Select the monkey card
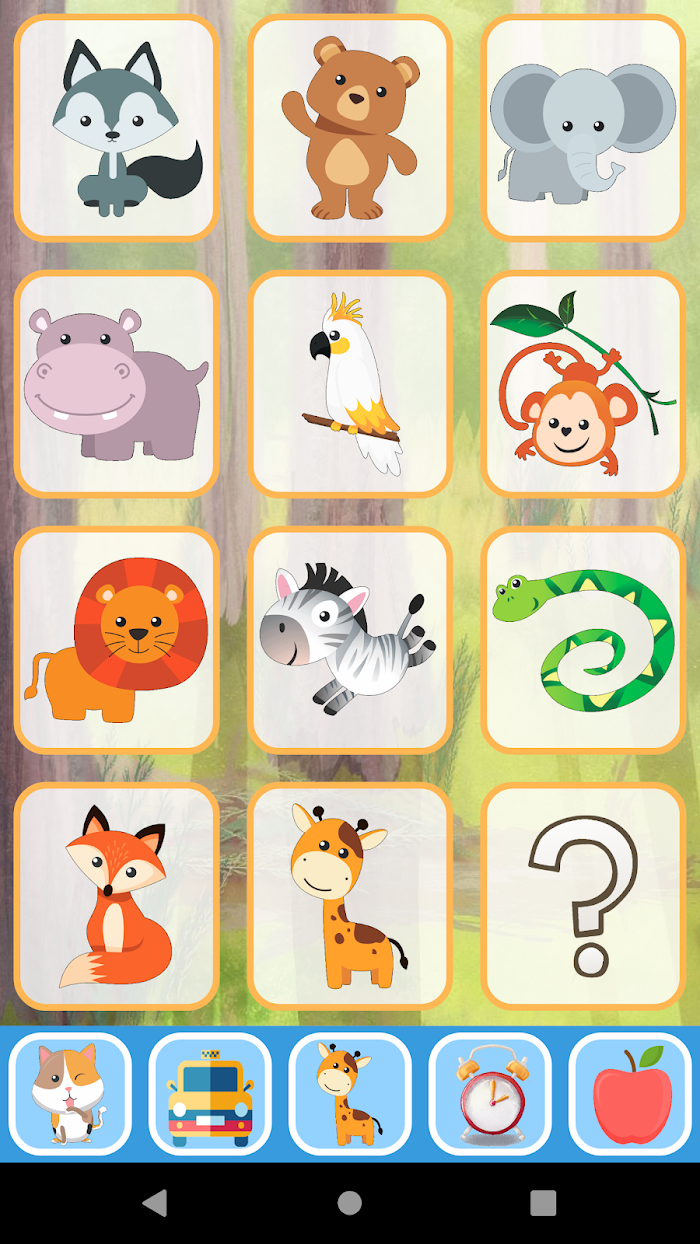The width and height of the screenshot is (700, 1244). 583,384
